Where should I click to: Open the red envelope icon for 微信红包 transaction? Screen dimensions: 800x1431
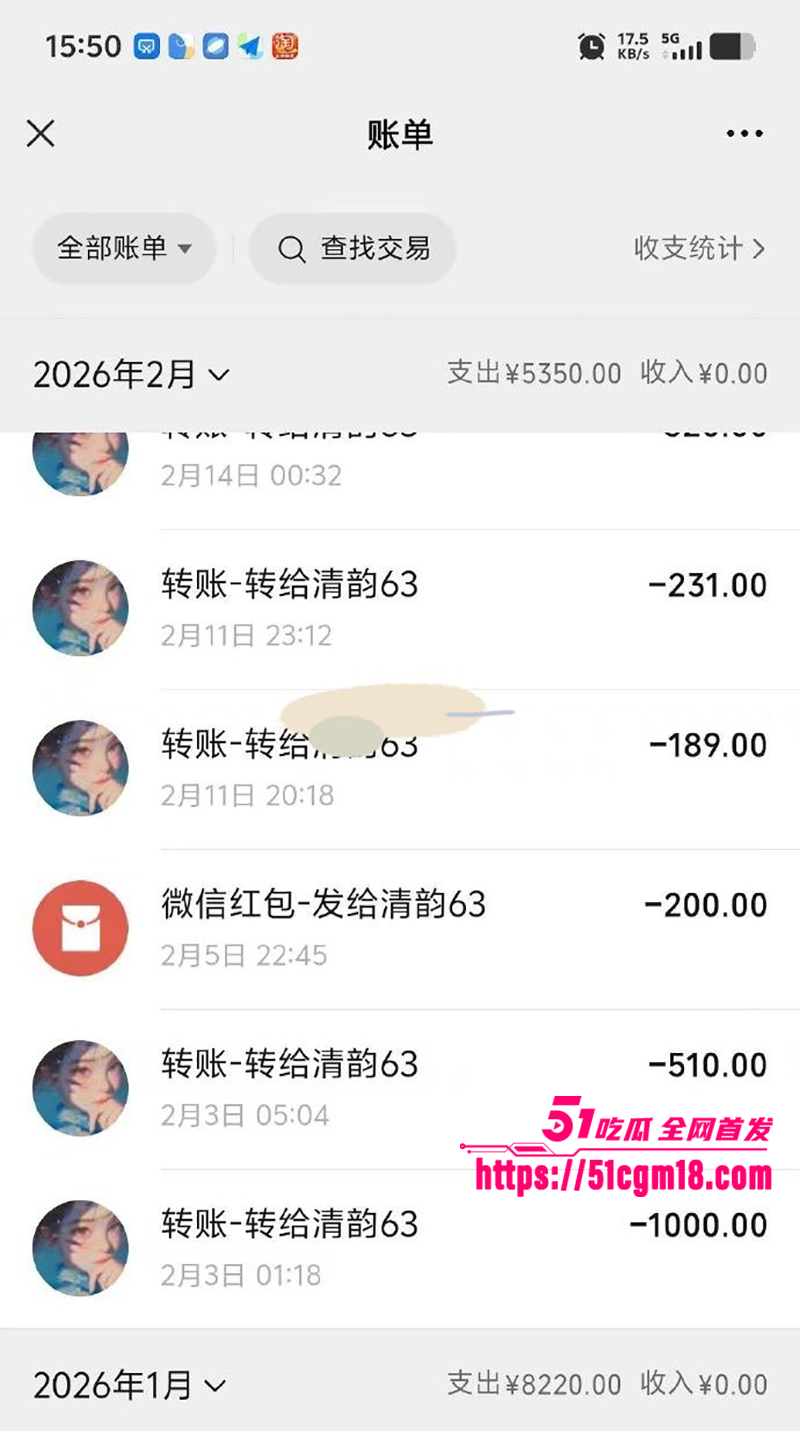pyautogui.click(x=80, y=927)
